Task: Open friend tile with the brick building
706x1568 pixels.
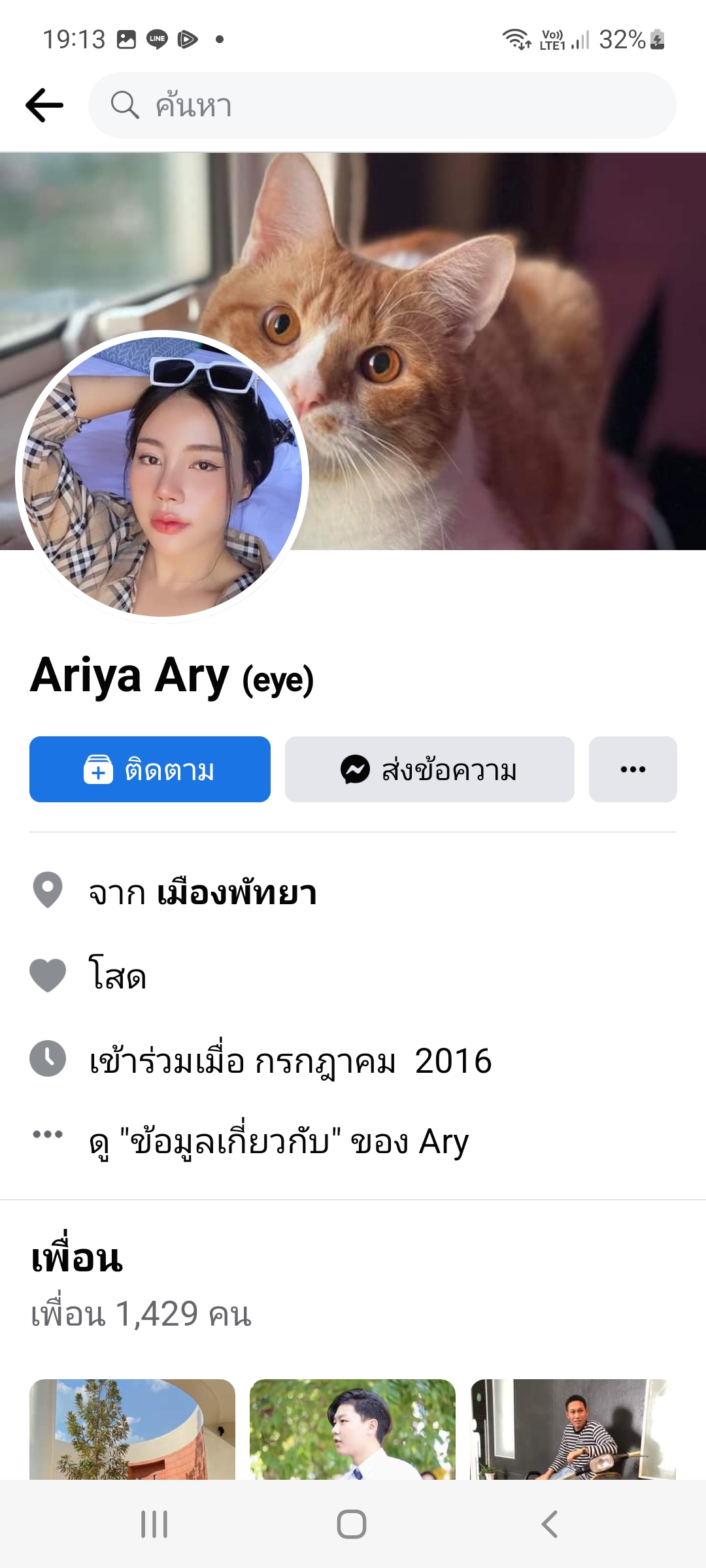Action: tap(132, 1429)
